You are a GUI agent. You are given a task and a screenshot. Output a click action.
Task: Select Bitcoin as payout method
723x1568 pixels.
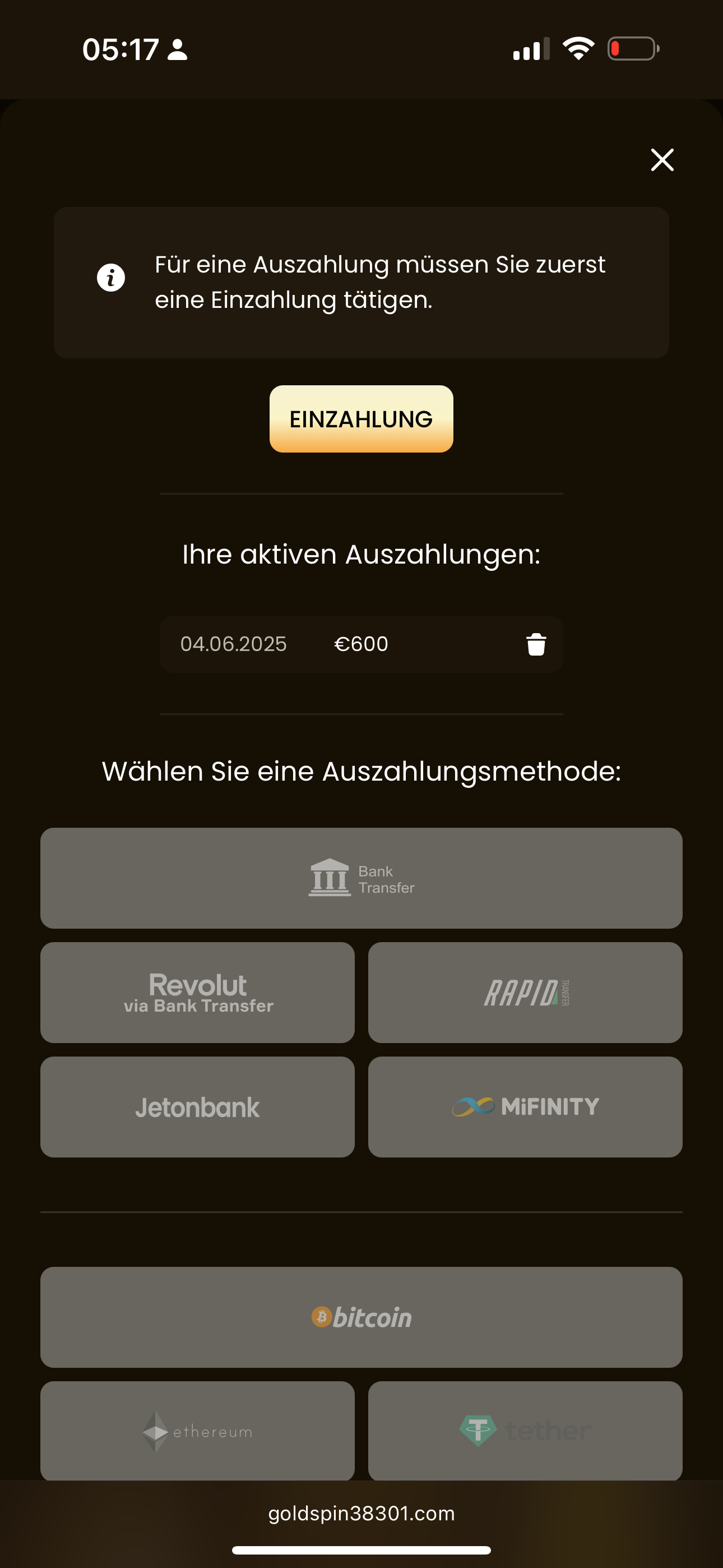coord(361,1317)
